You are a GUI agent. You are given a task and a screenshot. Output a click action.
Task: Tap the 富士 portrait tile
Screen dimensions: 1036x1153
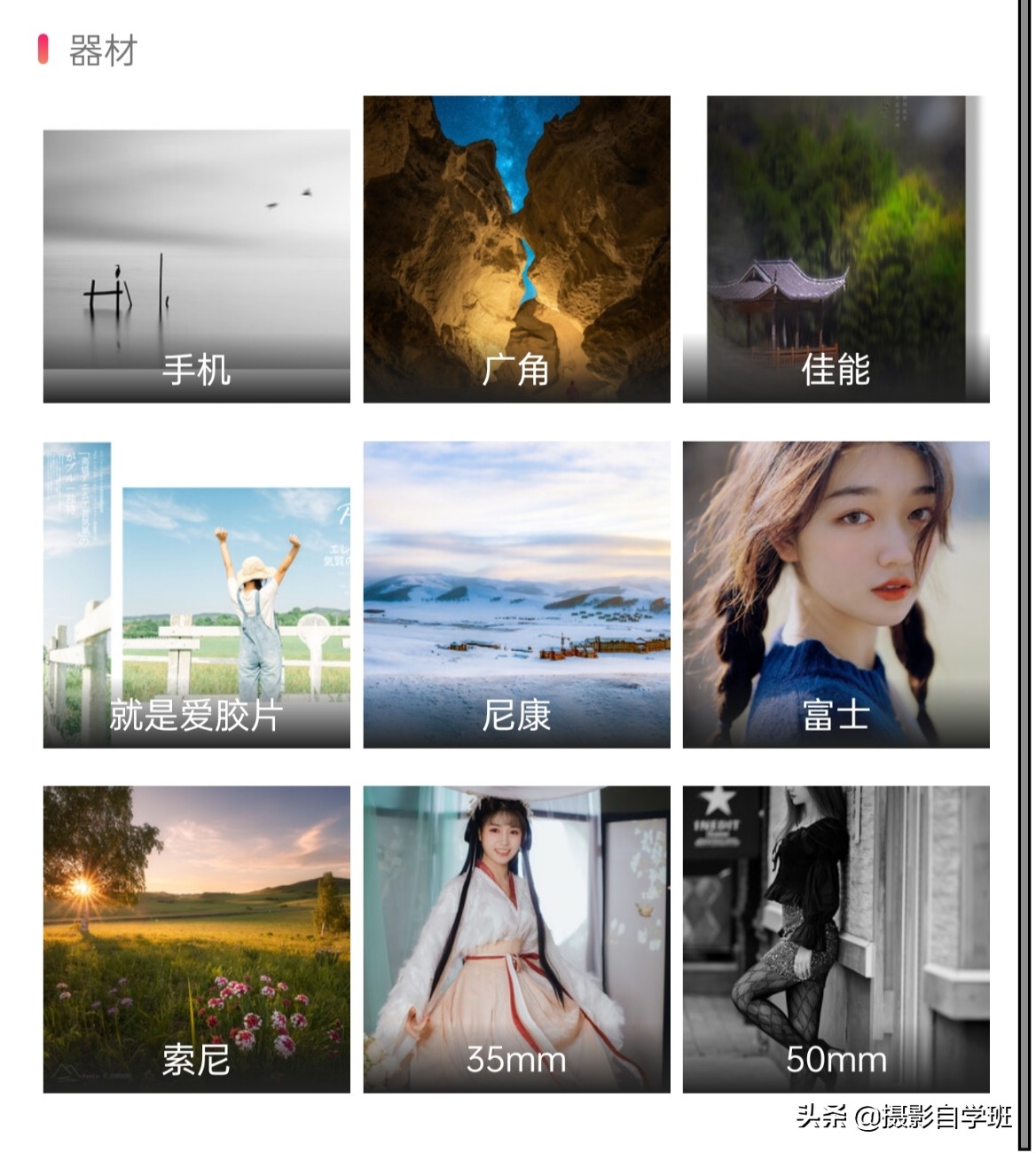836,594
